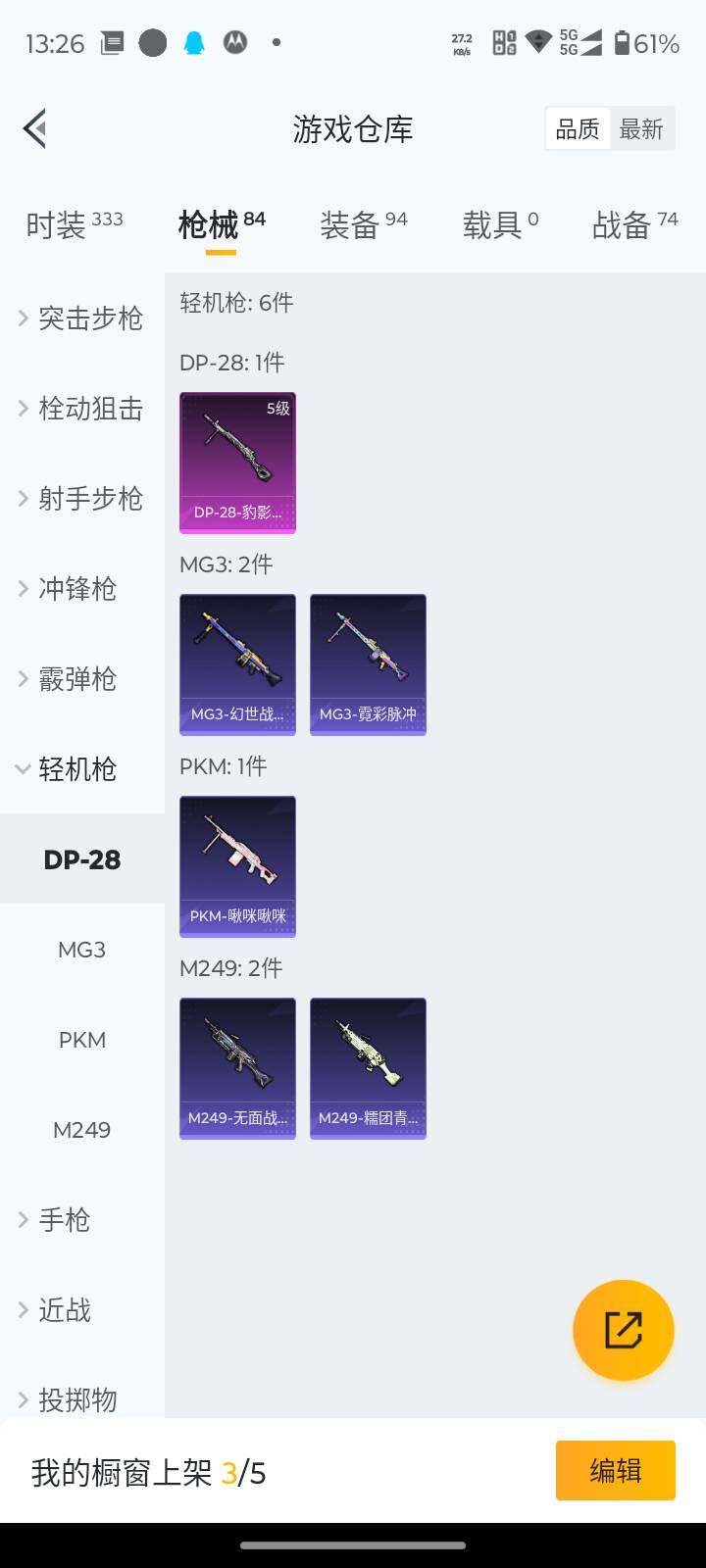Tap the 编辑 button
This screenshot has width=706, height=1568.
point(615,1470)
